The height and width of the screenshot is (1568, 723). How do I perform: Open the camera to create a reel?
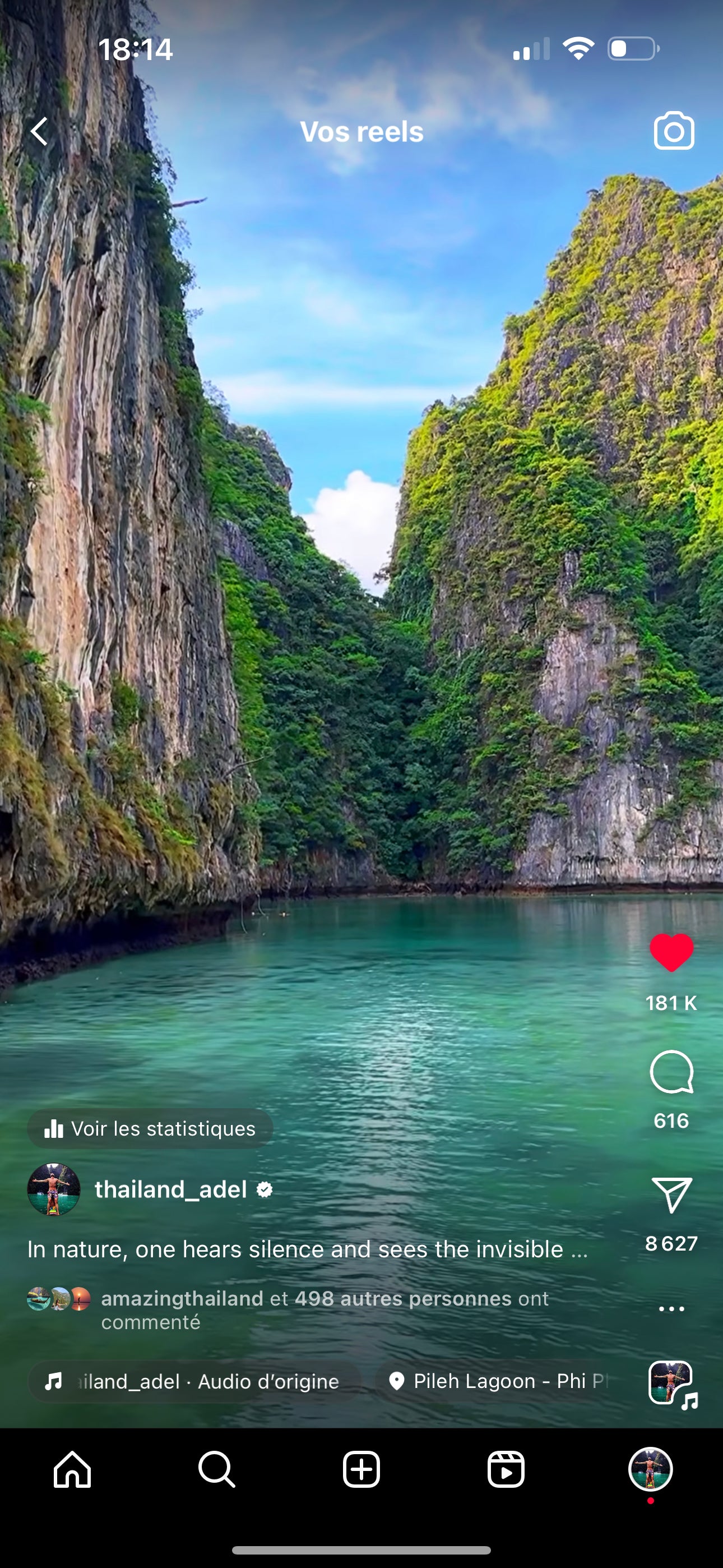point(674,131)
